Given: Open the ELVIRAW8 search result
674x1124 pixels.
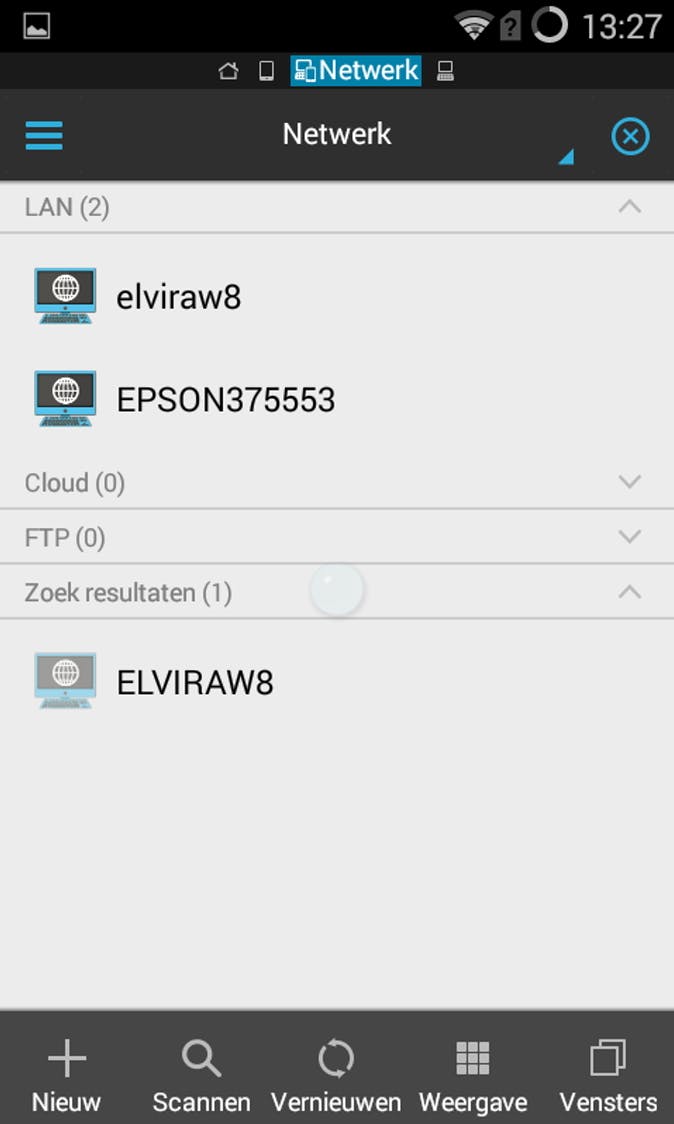Looking at the screenshot, I should pos(194,683).
